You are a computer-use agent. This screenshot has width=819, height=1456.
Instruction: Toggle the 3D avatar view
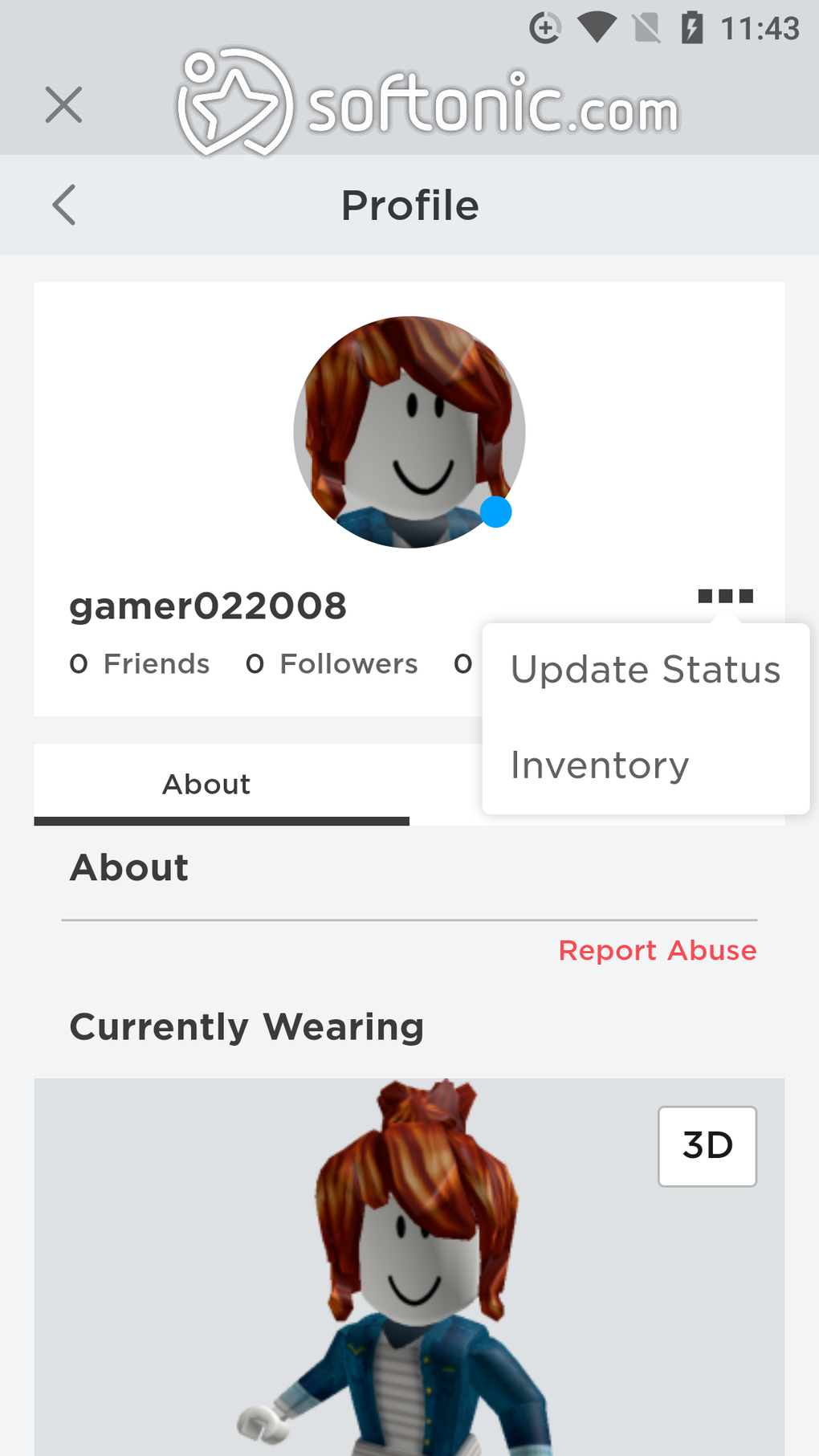click(x=707, y=1146)
